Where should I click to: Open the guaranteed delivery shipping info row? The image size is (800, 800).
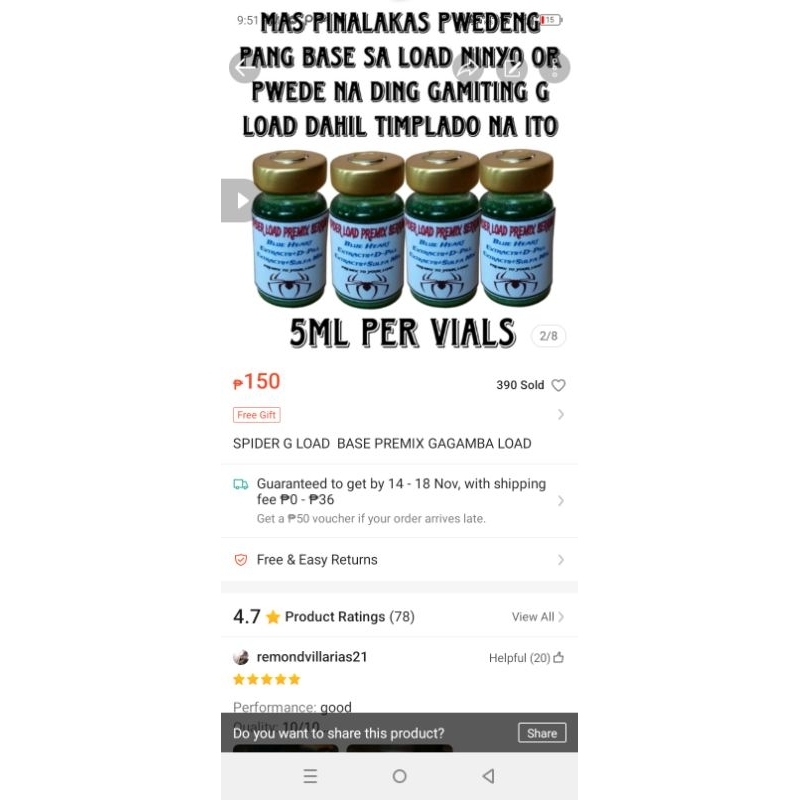pos(399,501)
